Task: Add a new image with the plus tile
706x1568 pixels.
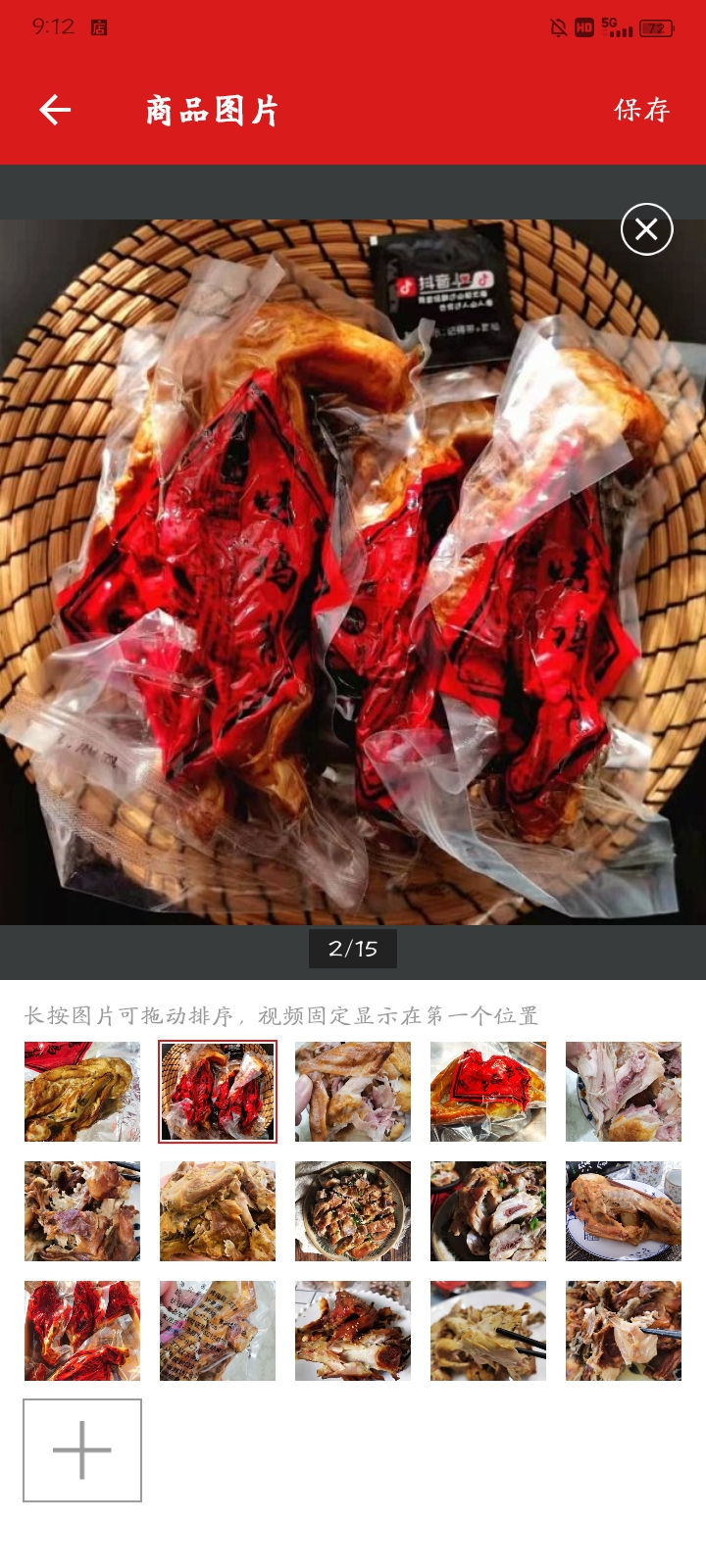Action: point(82,1449)
